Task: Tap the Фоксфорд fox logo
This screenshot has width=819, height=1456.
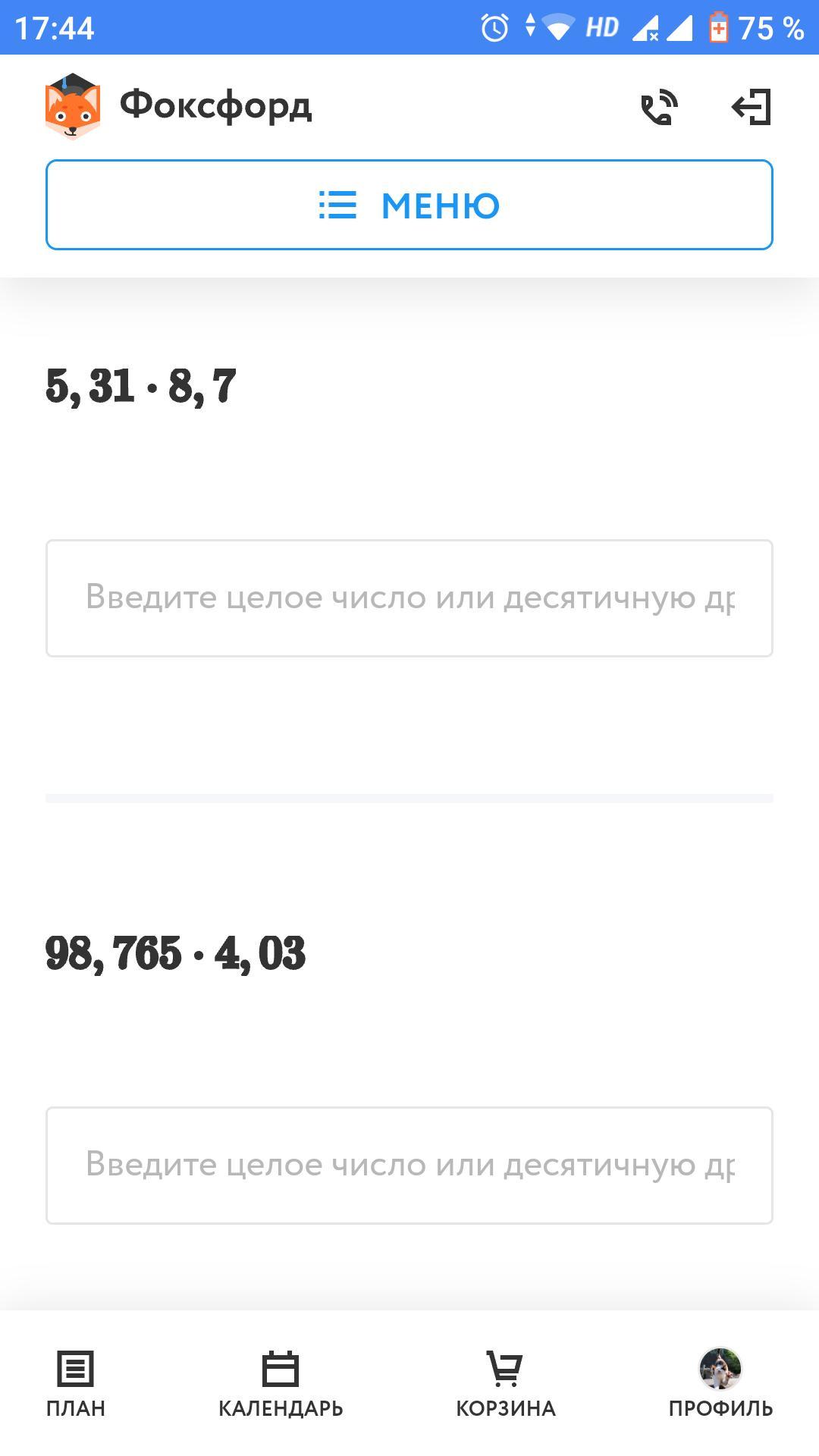Action: pos(72,106)
